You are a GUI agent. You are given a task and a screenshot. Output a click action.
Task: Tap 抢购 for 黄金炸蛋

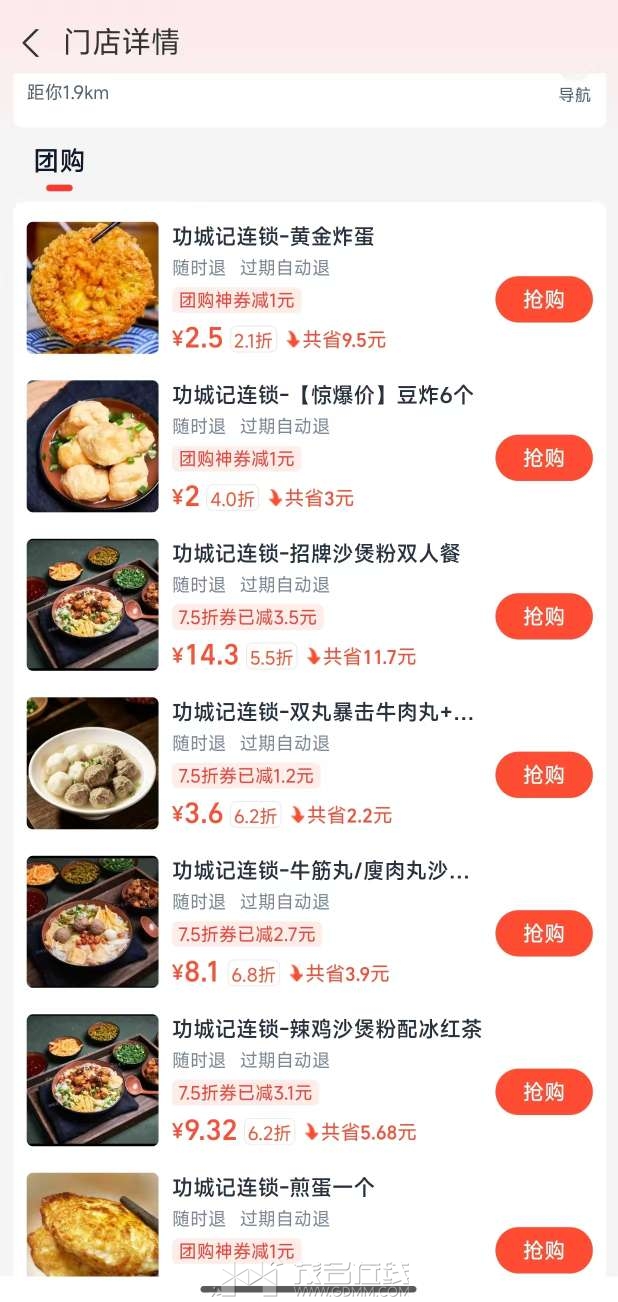pos(544,299)
